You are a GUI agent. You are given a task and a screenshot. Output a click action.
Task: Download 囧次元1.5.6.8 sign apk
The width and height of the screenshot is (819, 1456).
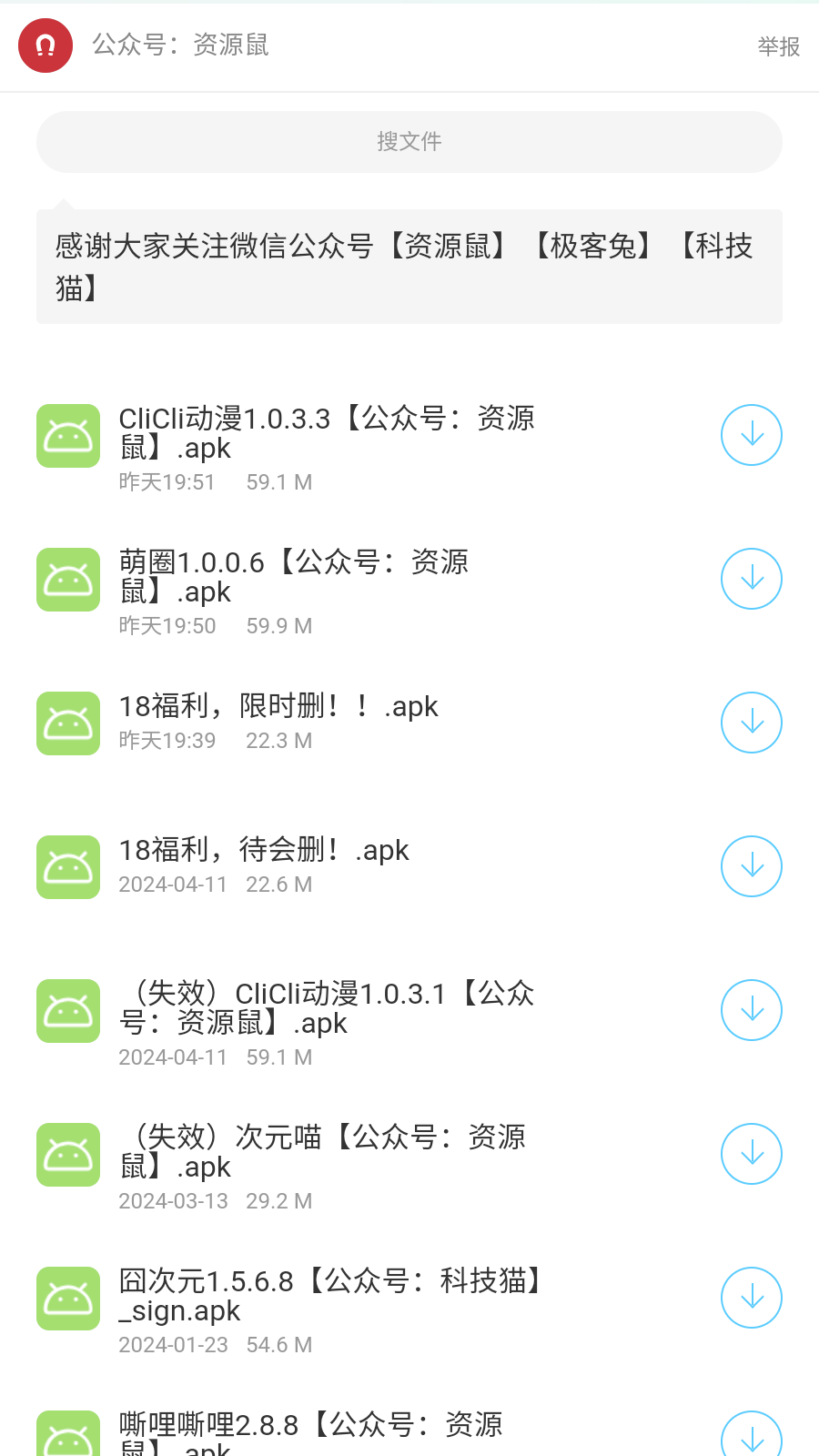click(752, 1298)
